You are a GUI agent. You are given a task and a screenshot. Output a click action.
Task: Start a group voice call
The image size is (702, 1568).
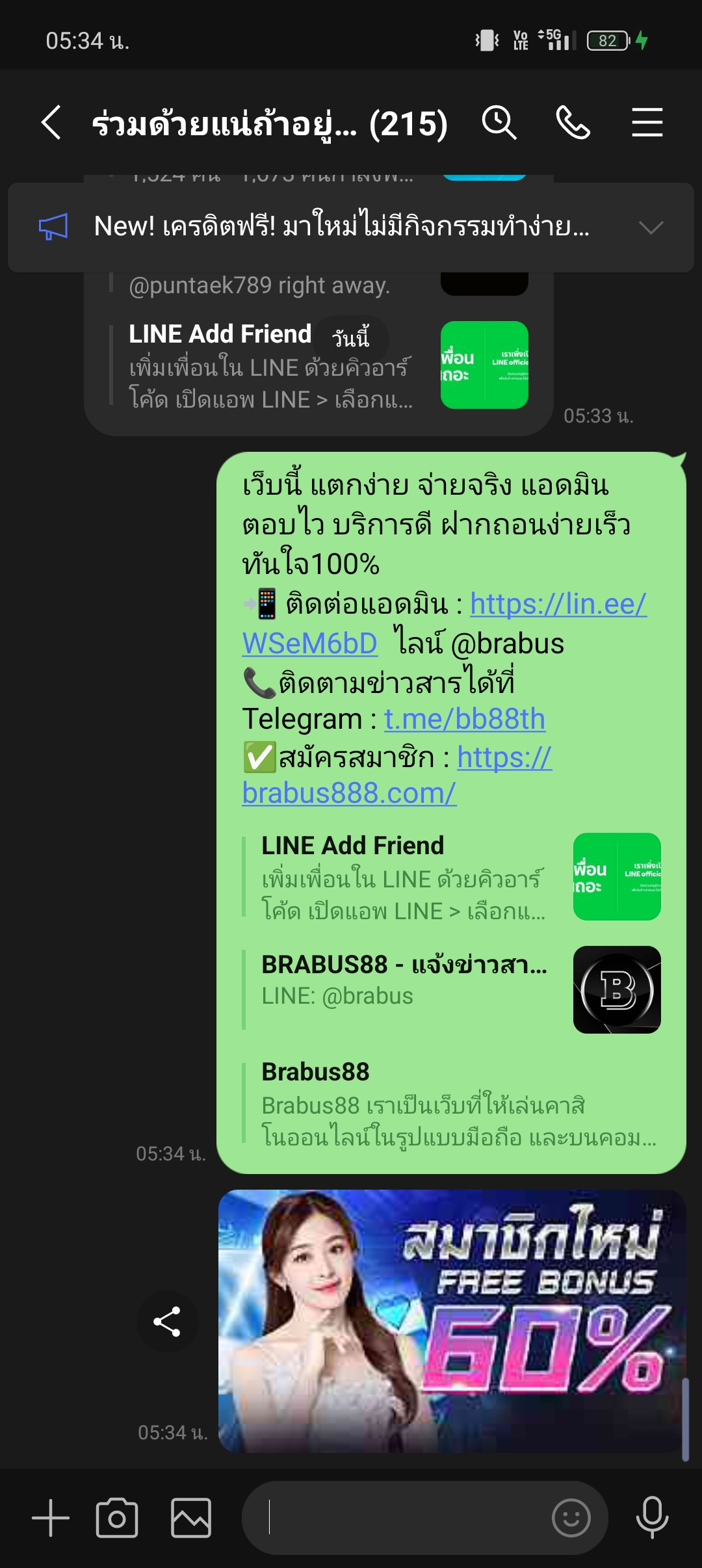[573, 123]
